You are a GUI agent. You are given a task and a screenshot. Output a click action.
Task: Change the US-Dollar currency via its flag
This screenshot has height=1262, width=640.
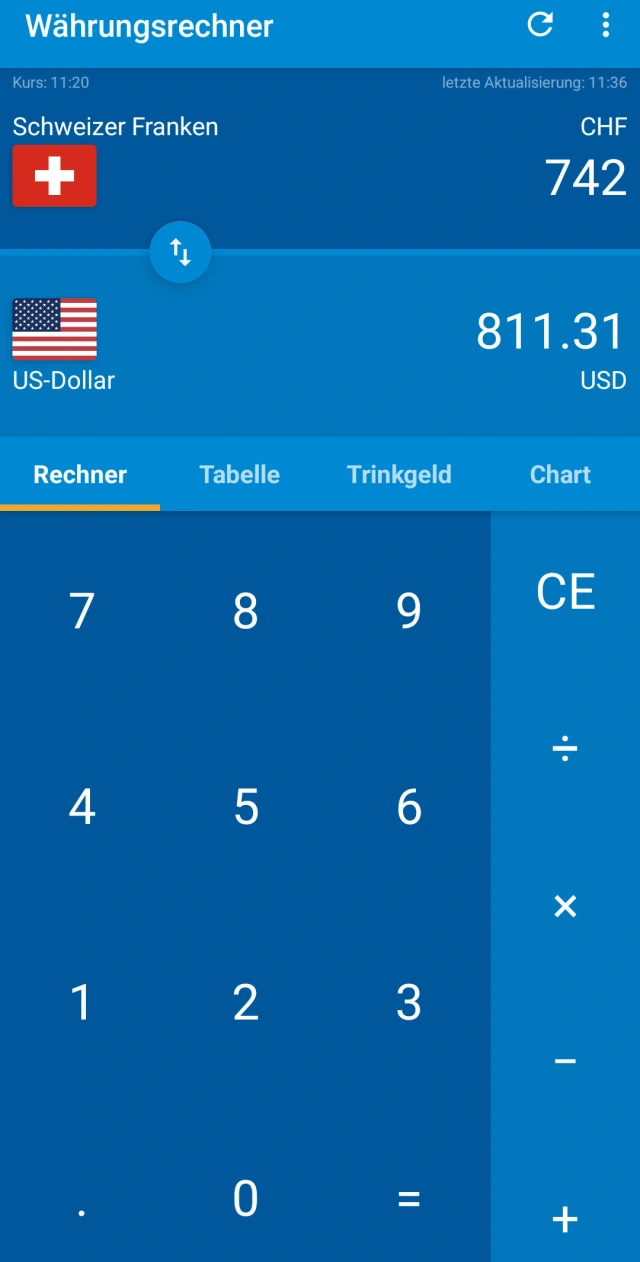pyautogui.click(x=55, y=329)
